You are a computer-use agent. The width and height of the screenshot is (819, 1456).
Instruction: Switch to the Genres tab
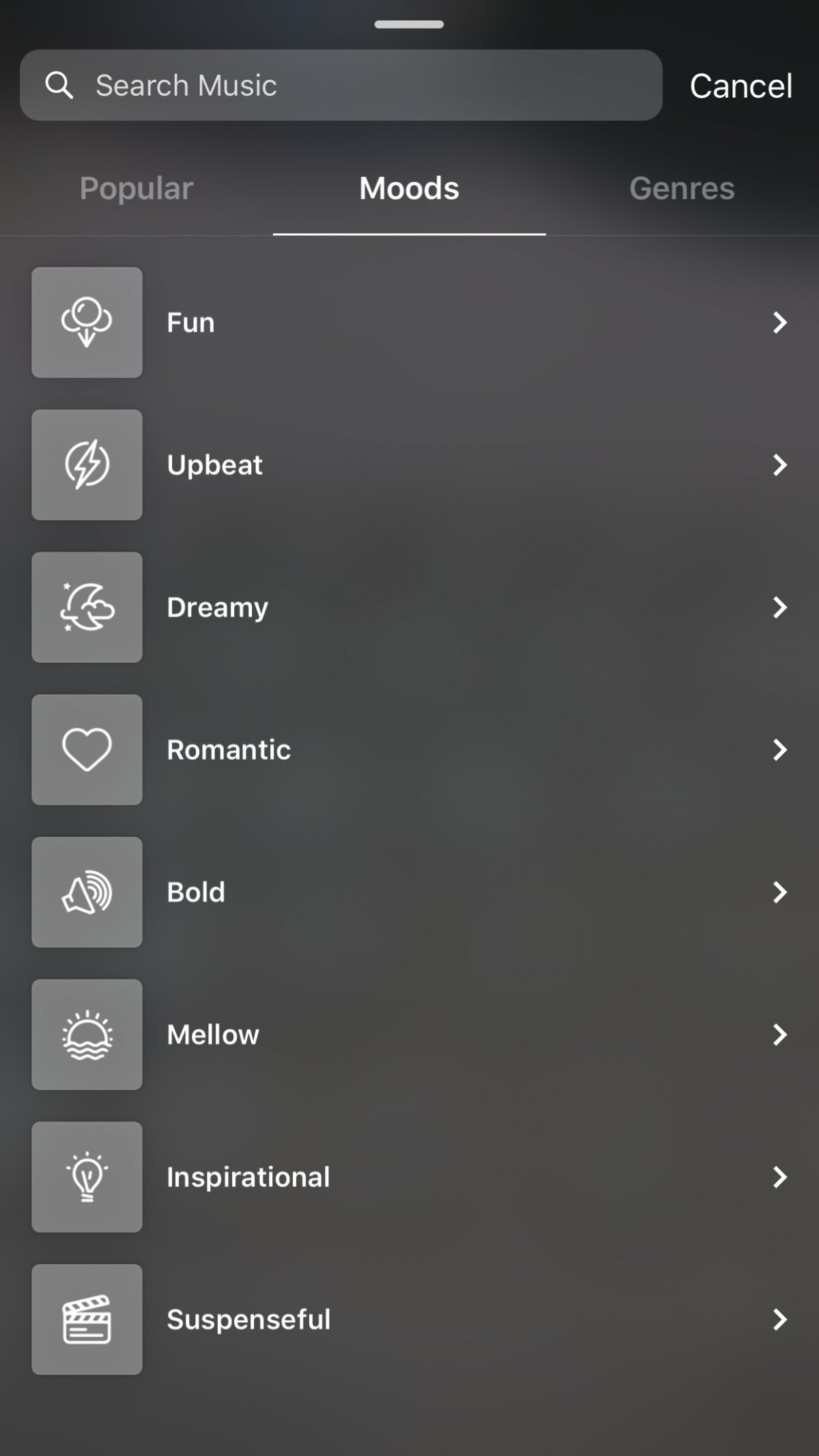tap(682, 188)
